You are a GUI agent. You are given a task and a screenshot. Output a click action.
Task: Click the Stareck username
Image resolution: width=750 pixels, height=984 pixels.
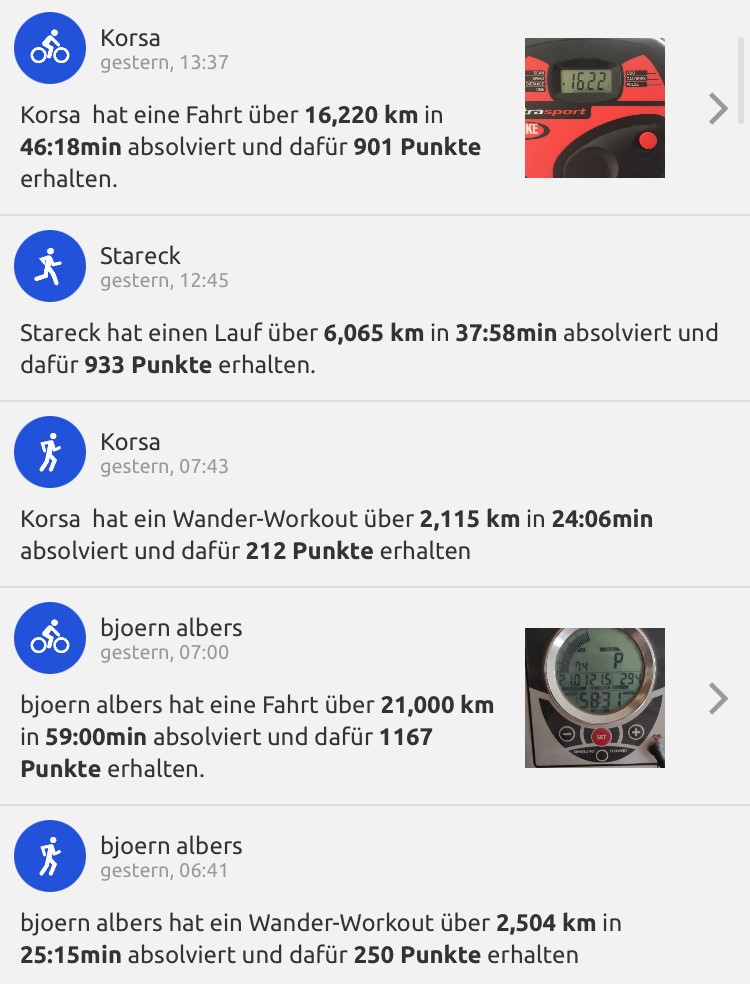point(140,256)
